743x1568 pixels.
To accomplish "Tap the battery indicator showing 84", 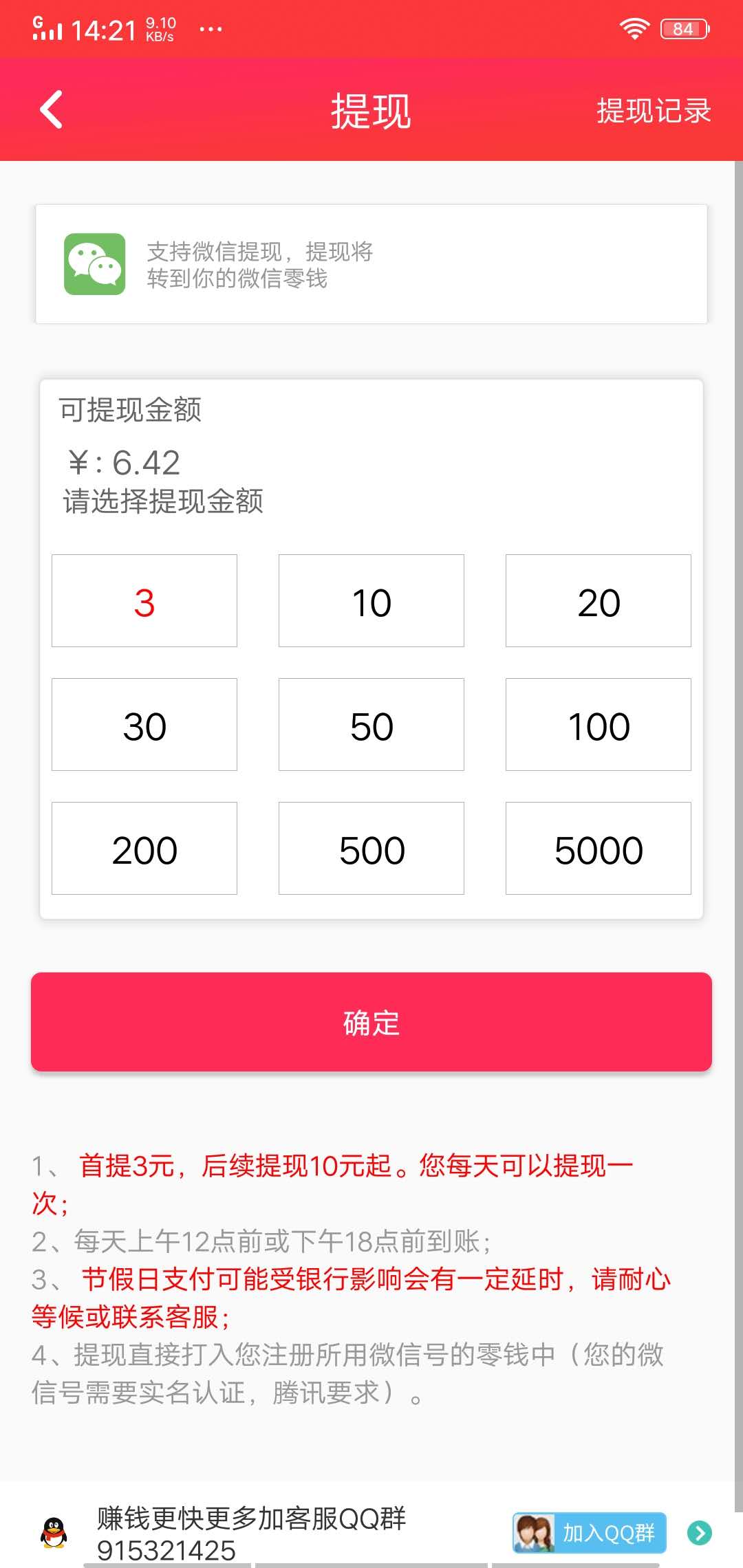I will point(682,28).
